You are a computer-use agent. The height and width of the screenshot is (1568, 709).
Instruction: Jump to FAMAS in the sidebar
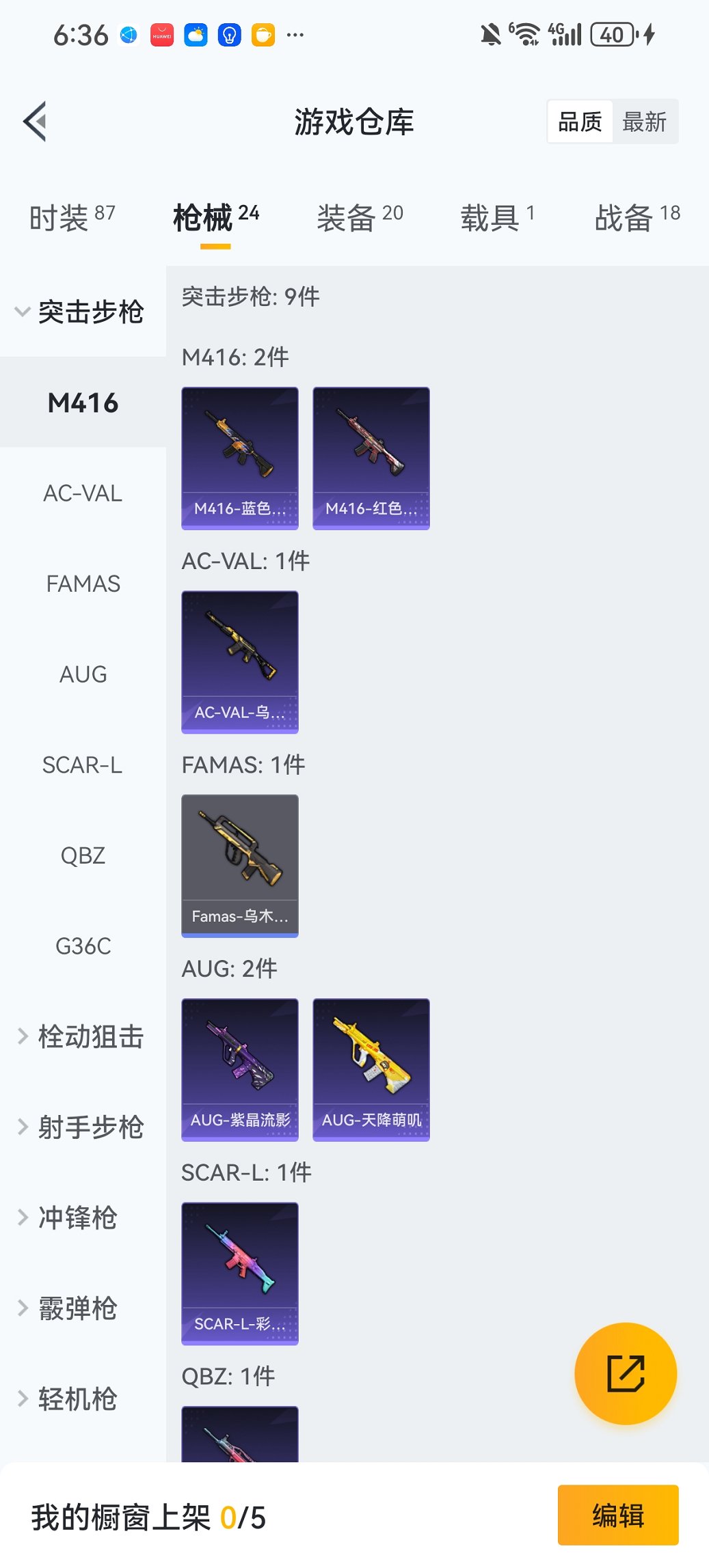point(83,584)
